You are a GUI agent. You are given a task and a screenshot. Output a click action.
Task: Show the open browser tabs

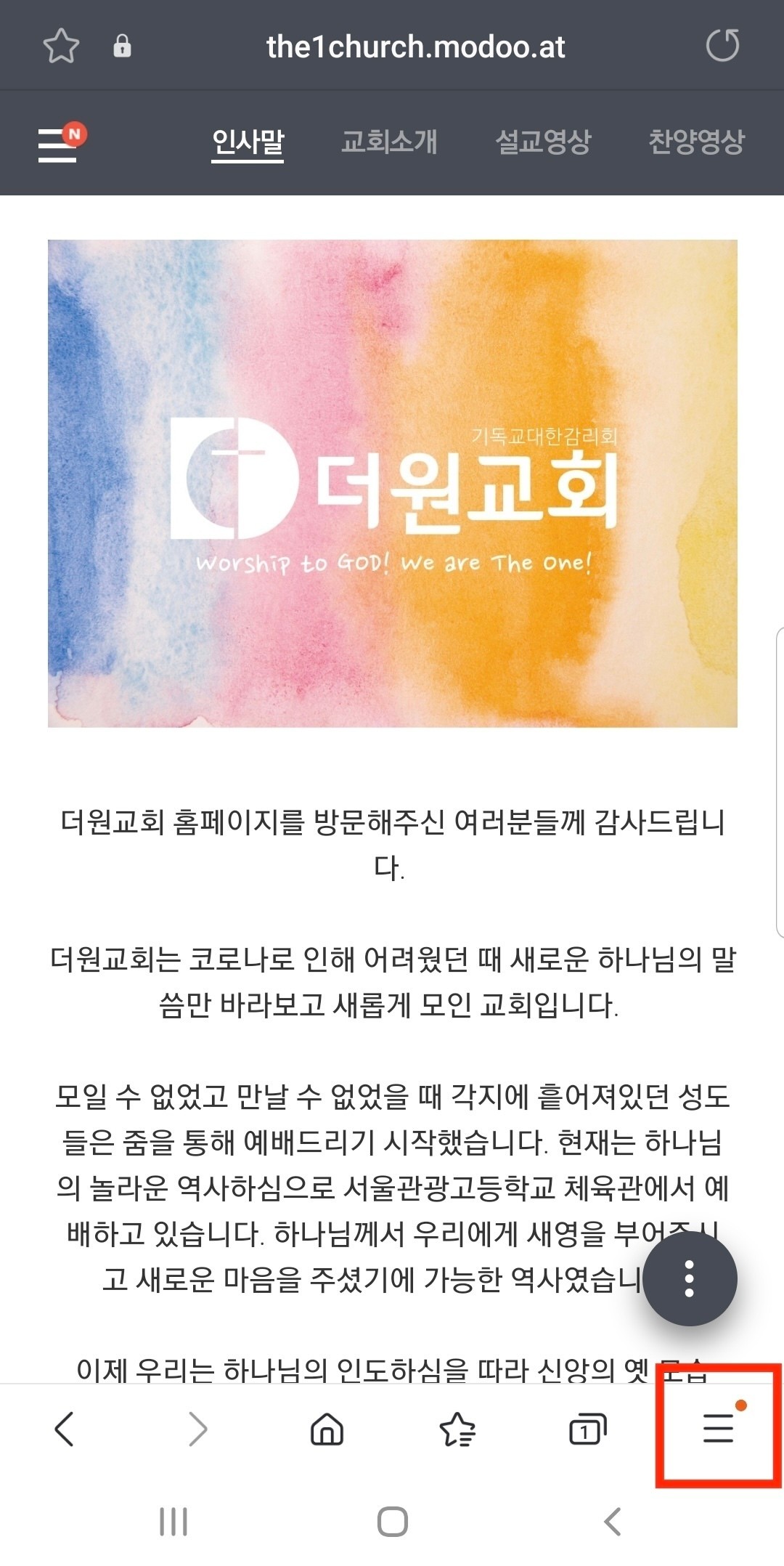587,1429
